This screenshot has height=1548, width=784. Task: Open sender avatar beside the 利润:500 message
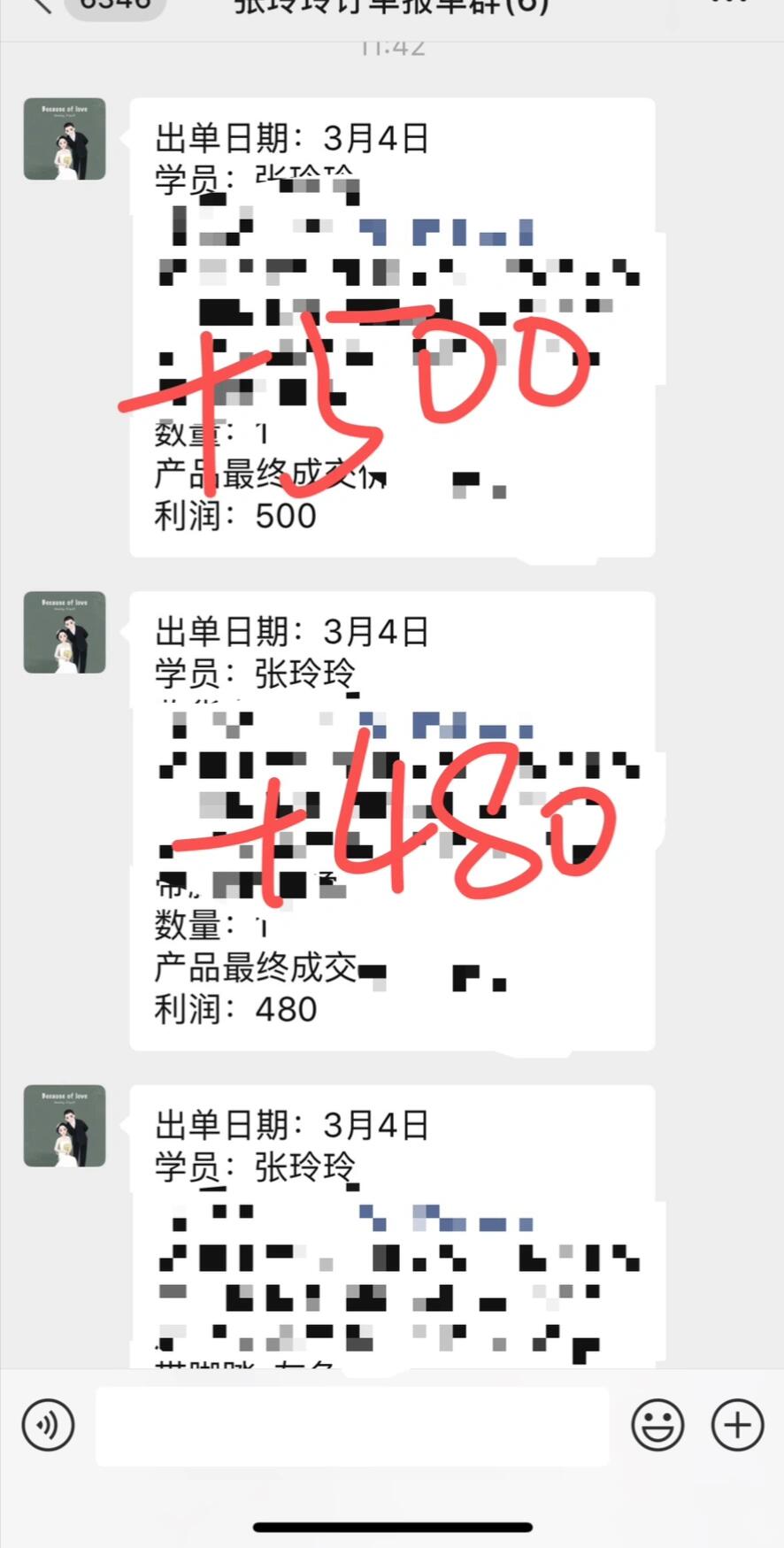65,139
